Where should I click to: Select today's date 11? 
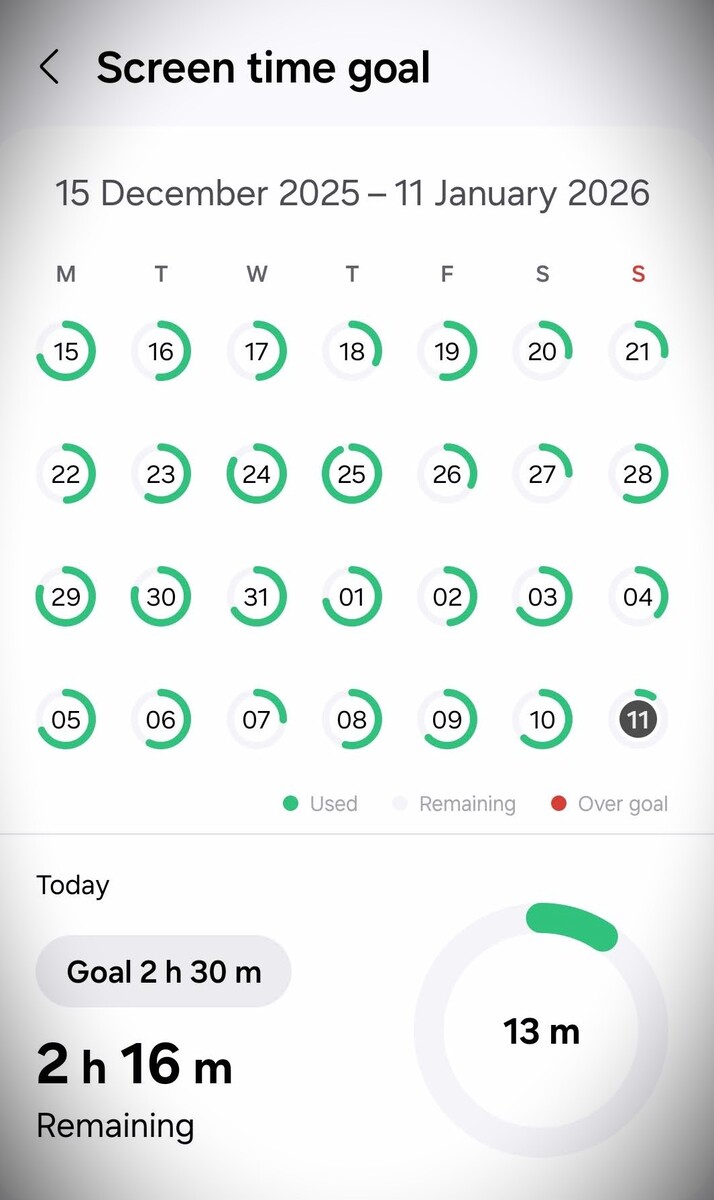click(x=637, y=719)
